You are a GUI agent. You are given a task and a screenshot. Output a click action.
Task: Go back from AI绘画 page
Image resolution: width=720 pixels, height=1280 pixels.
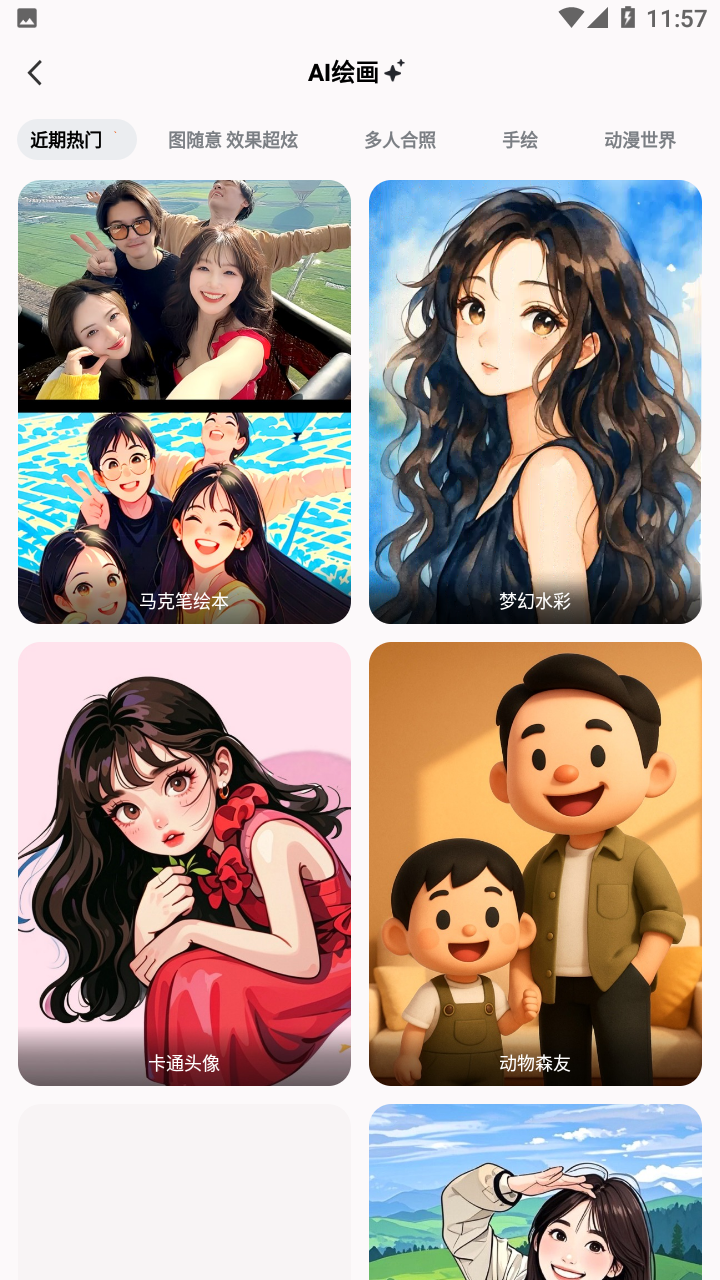coord(35,73)
